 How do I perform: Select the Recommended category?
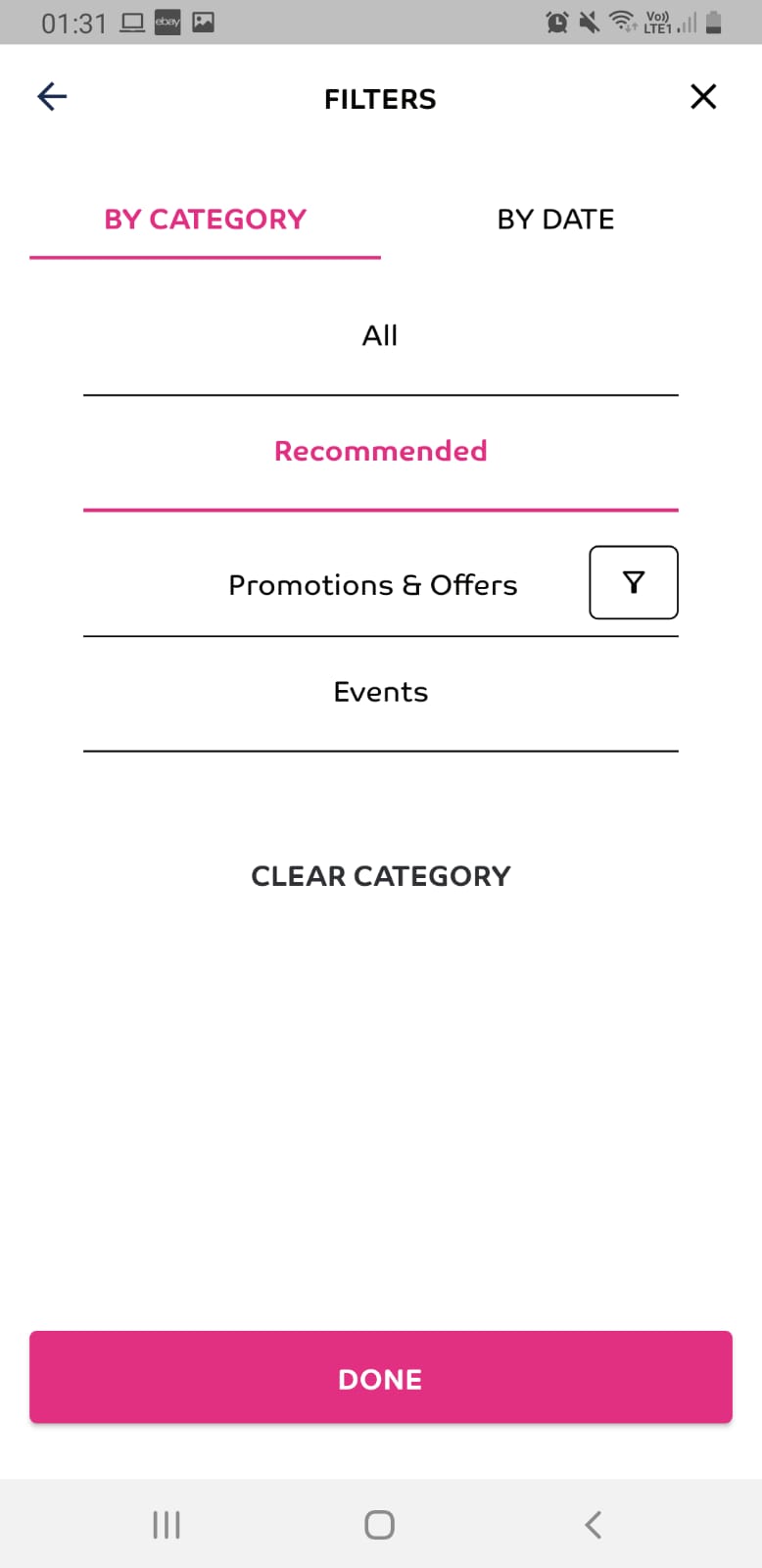pos(380,451)
